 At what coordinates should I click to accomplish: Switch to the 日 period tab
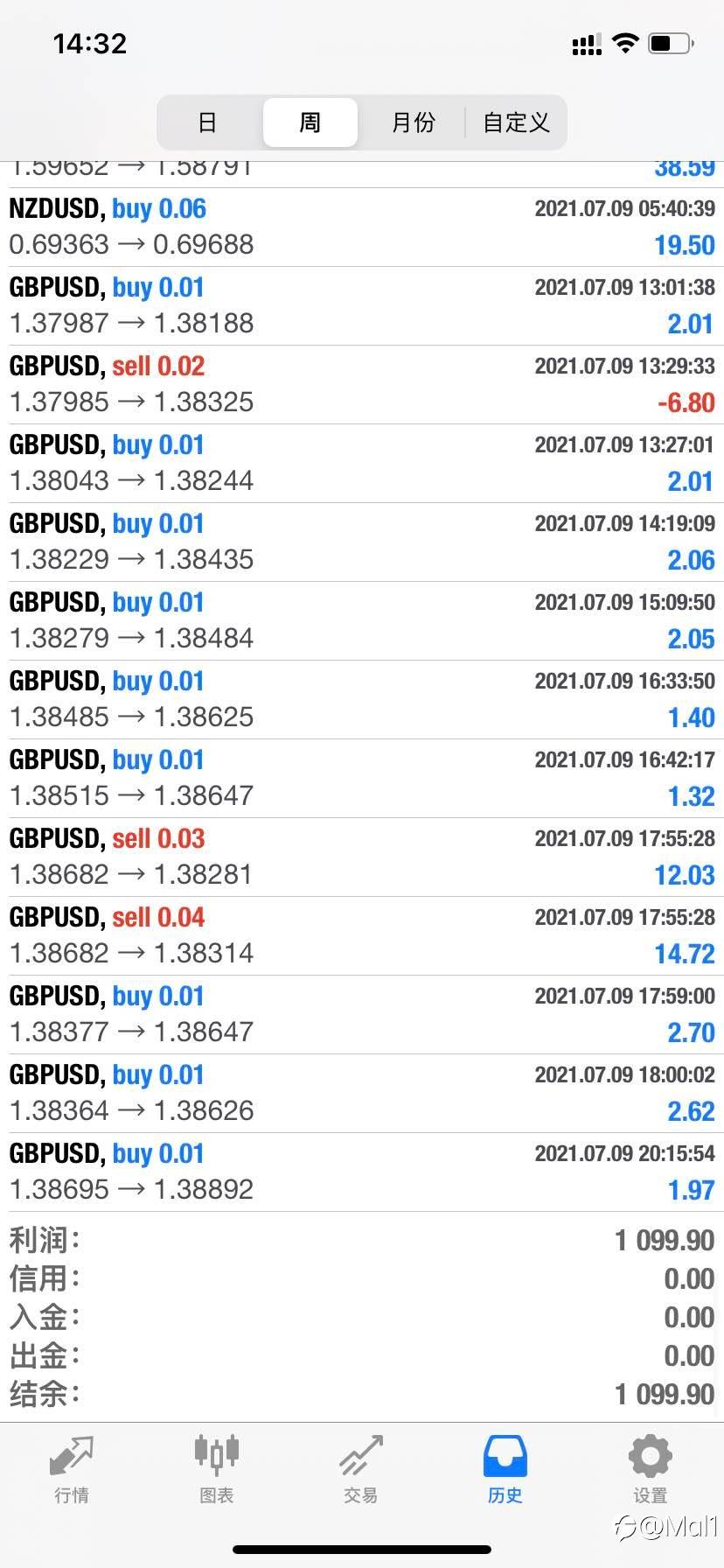tap(208, 122)
